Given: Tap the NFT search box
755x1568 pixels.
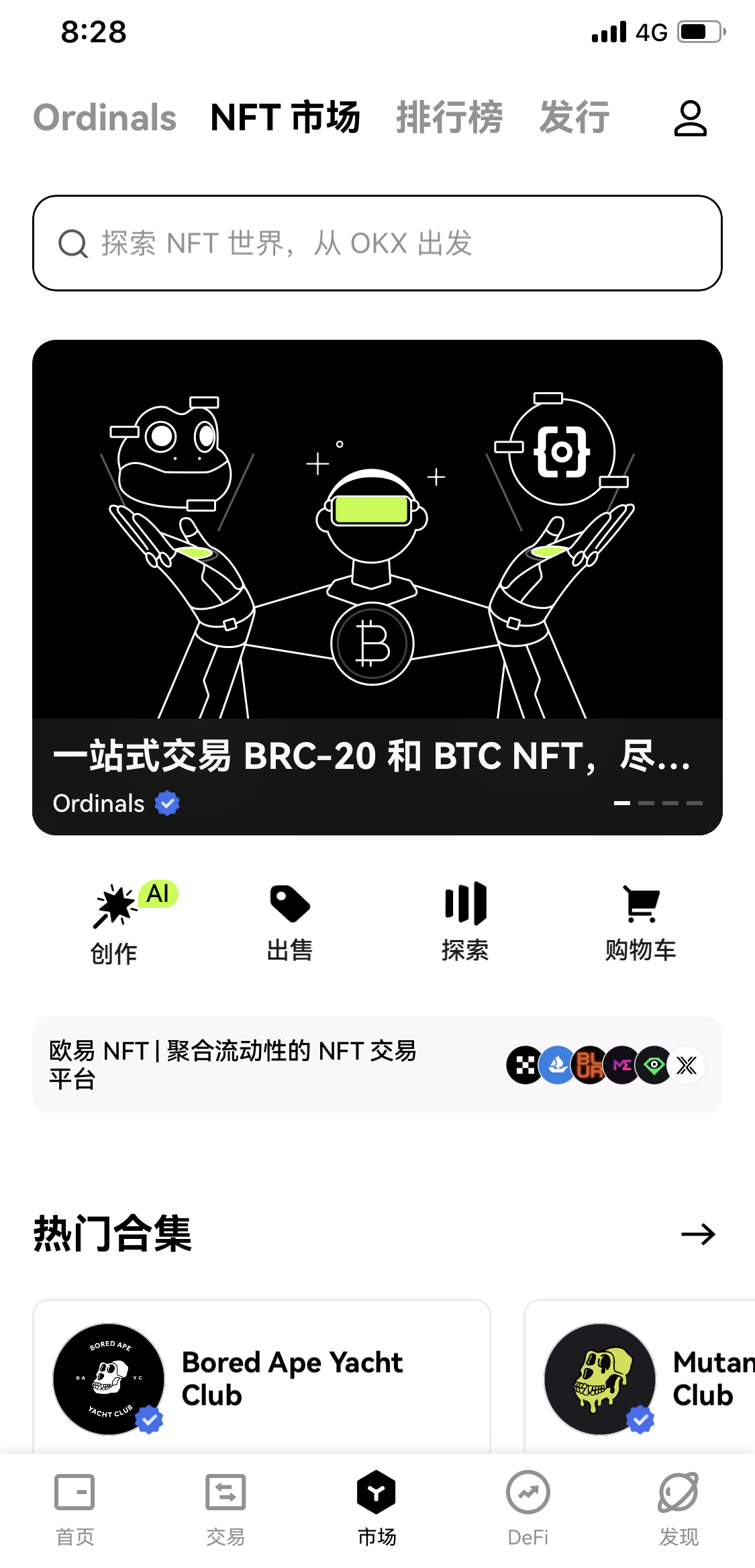Looking at the screenshot, I should tap(377, 243).
